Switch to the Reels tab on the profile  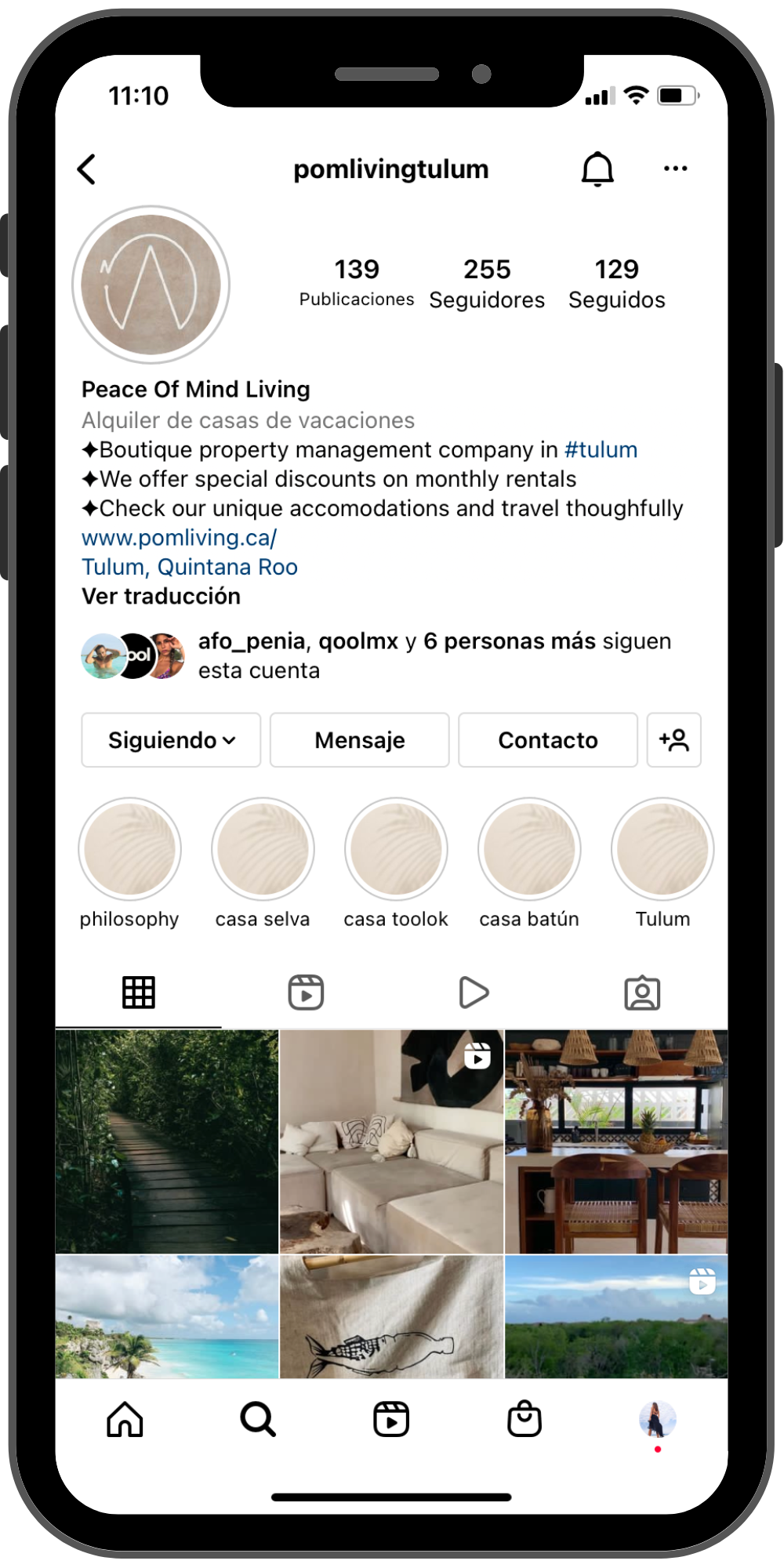click(307, 993)
